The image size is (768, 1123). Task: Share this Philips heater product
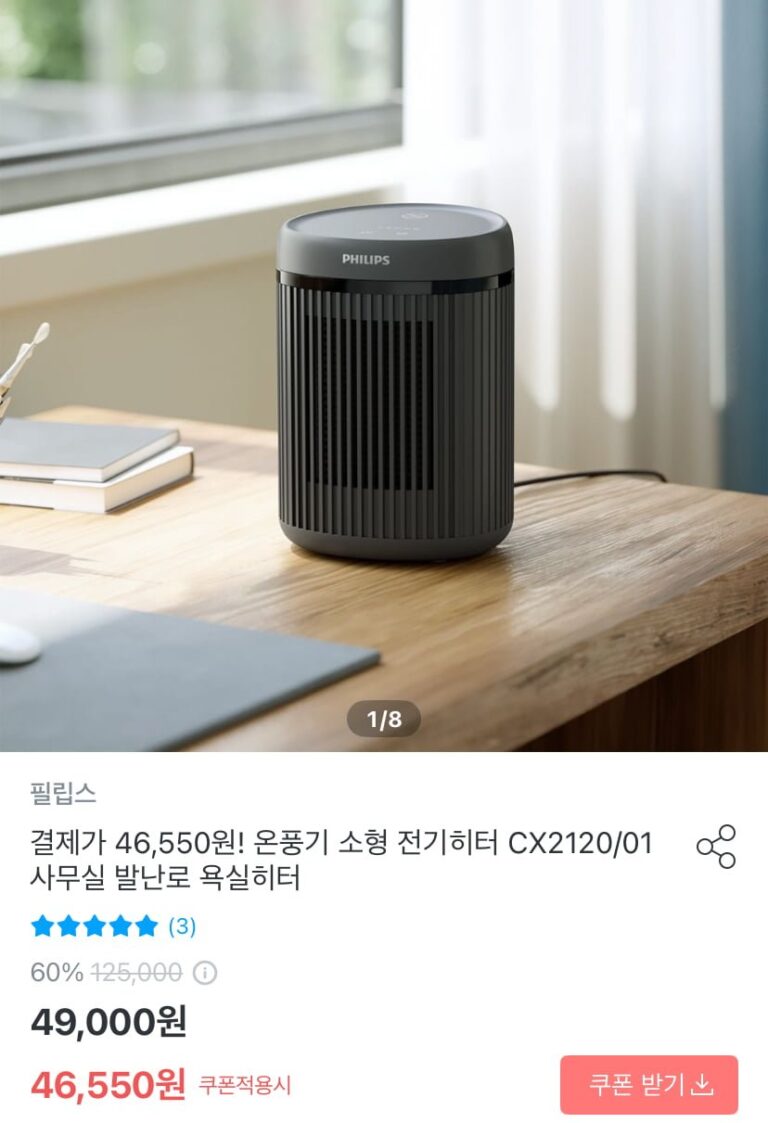[x=716, y=846]
